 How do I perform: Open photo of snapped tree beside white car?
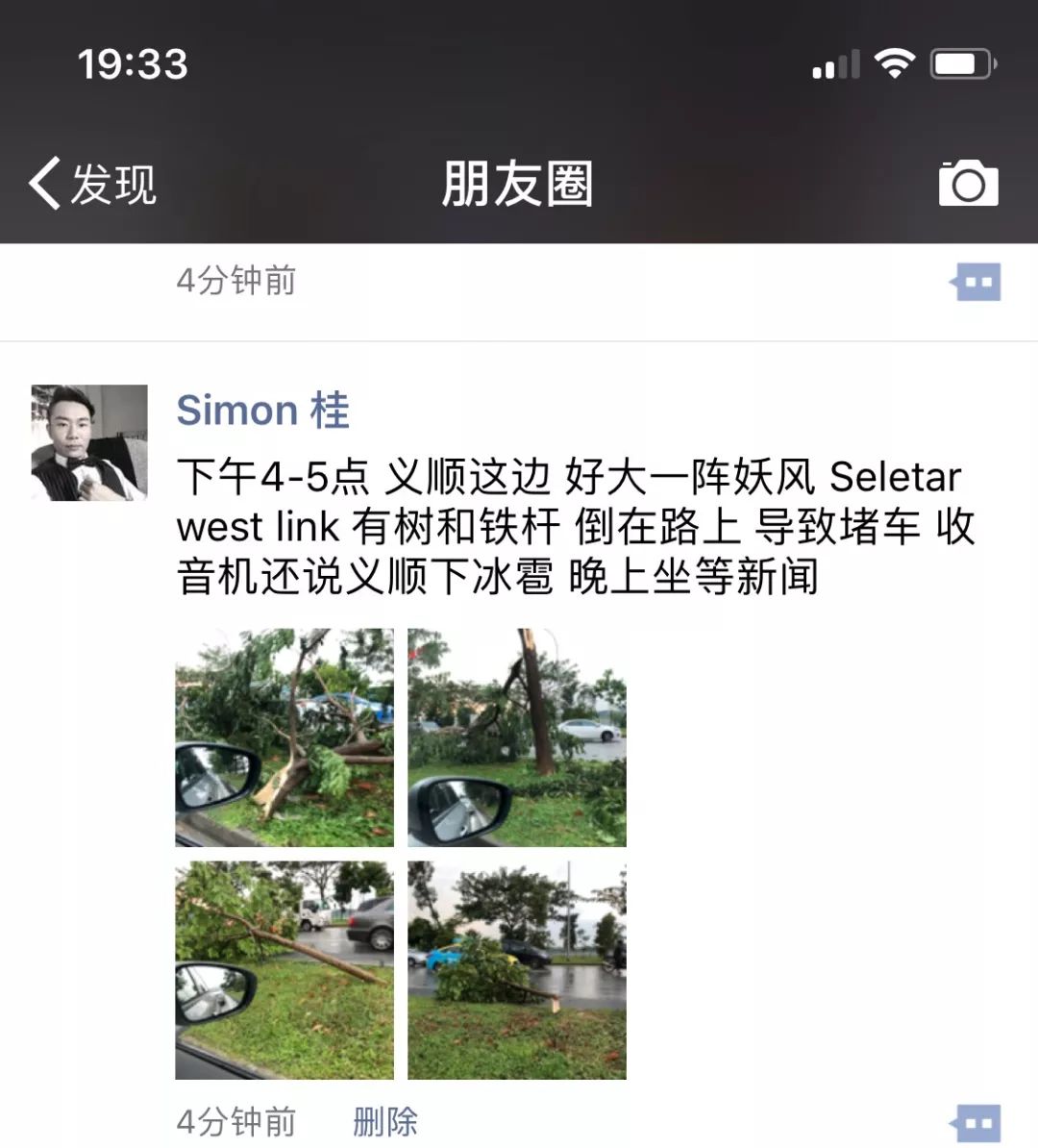coord(517,737)
